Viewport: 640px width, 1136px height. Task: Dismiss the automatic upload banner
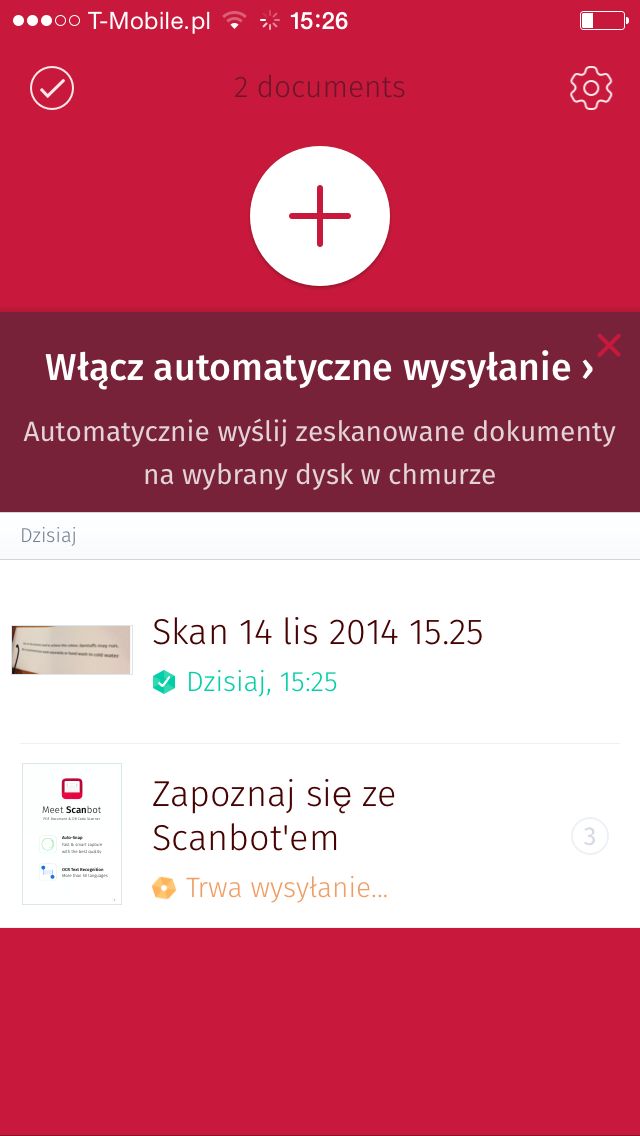coord(609,346)
